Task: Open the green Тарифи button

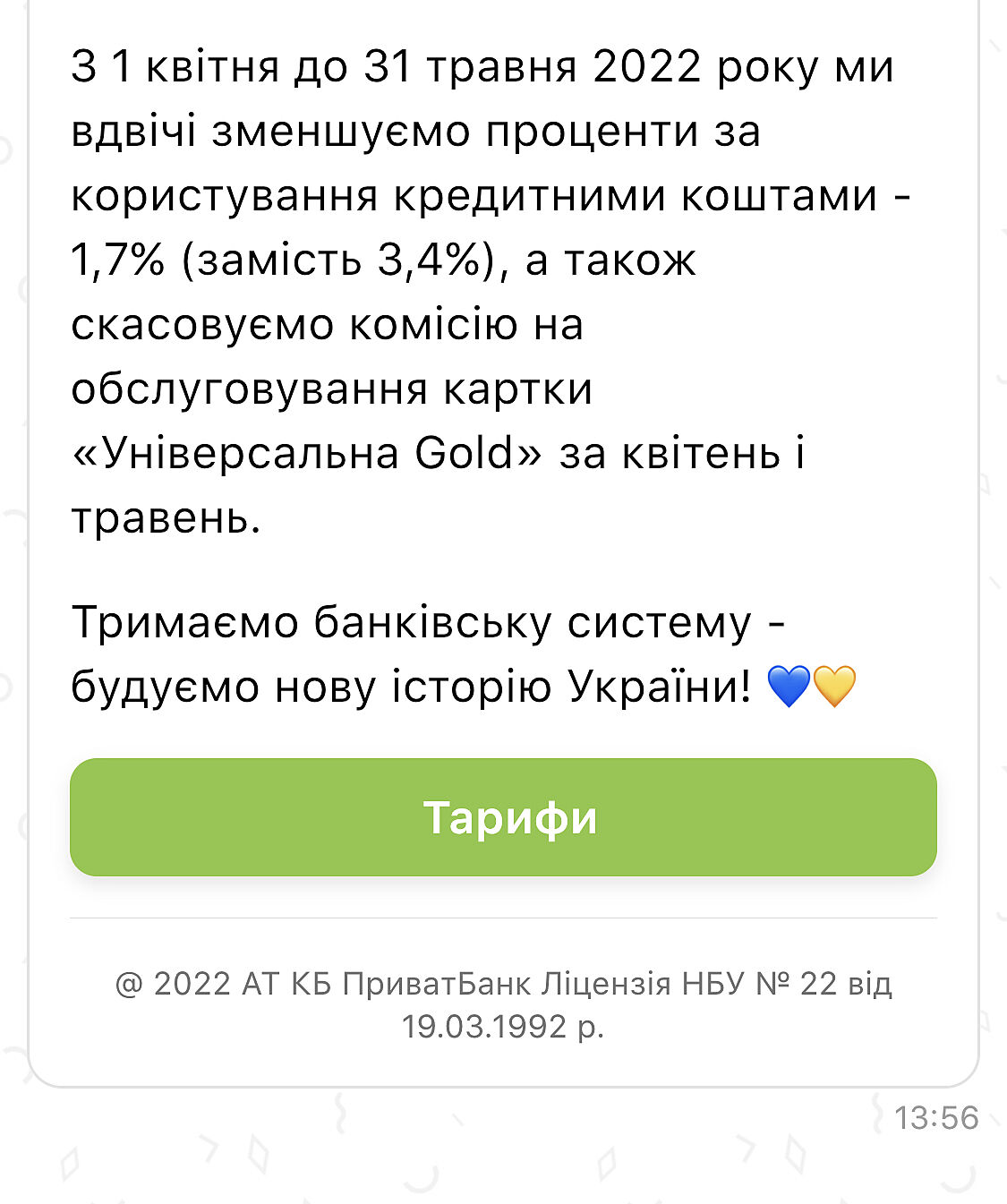Action: click(x=503, y=816)
